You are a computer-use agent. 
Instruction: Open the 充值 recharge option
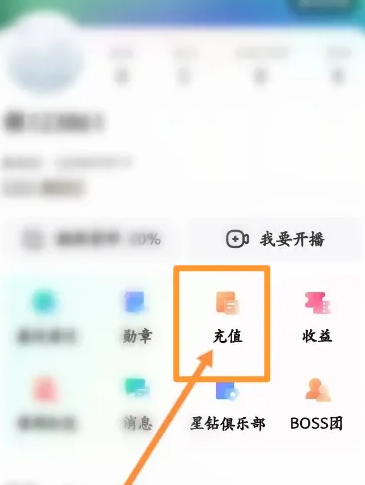[228, 318]
